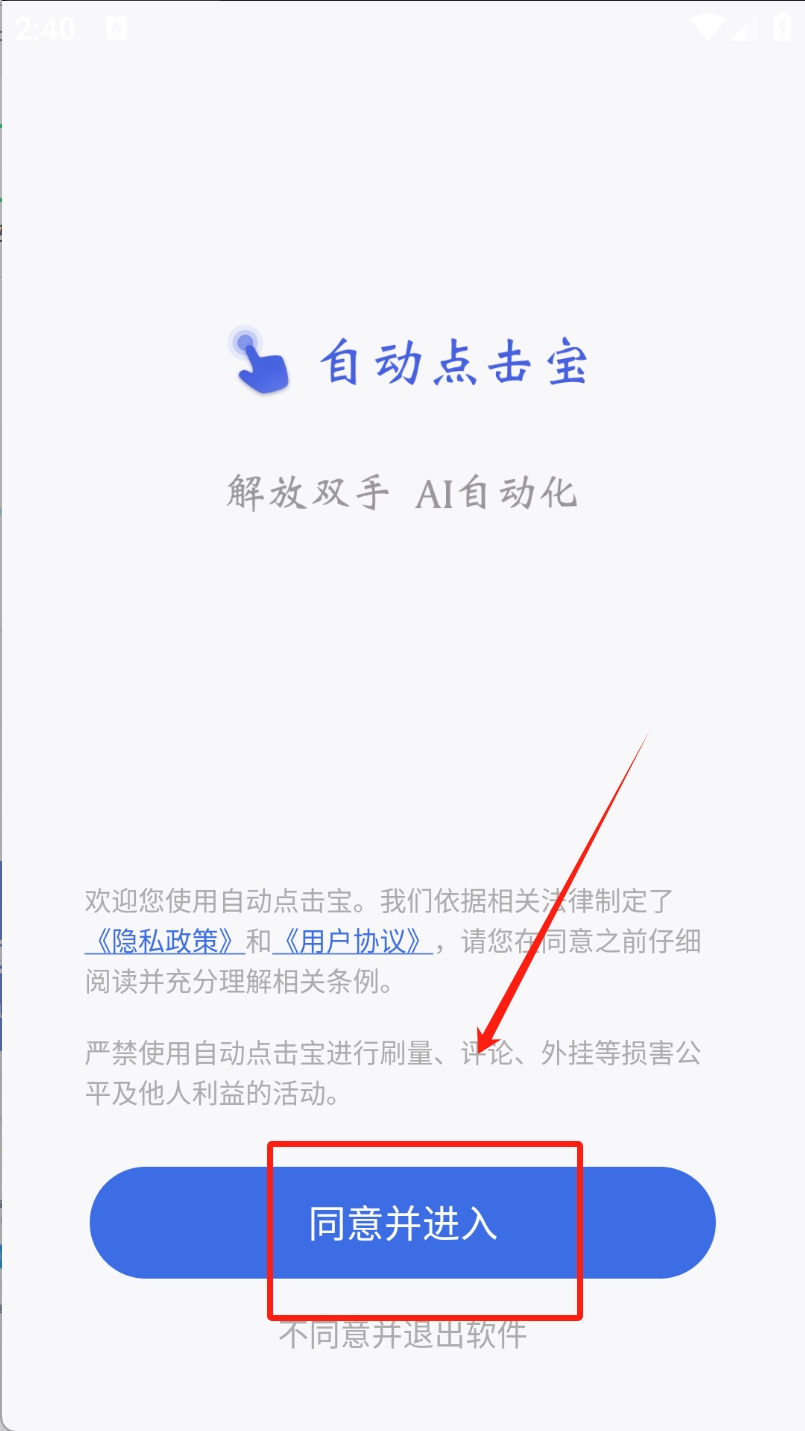Tap the 同意并进入 button
Screen dimensions: 805x1431
[402, 1223]
